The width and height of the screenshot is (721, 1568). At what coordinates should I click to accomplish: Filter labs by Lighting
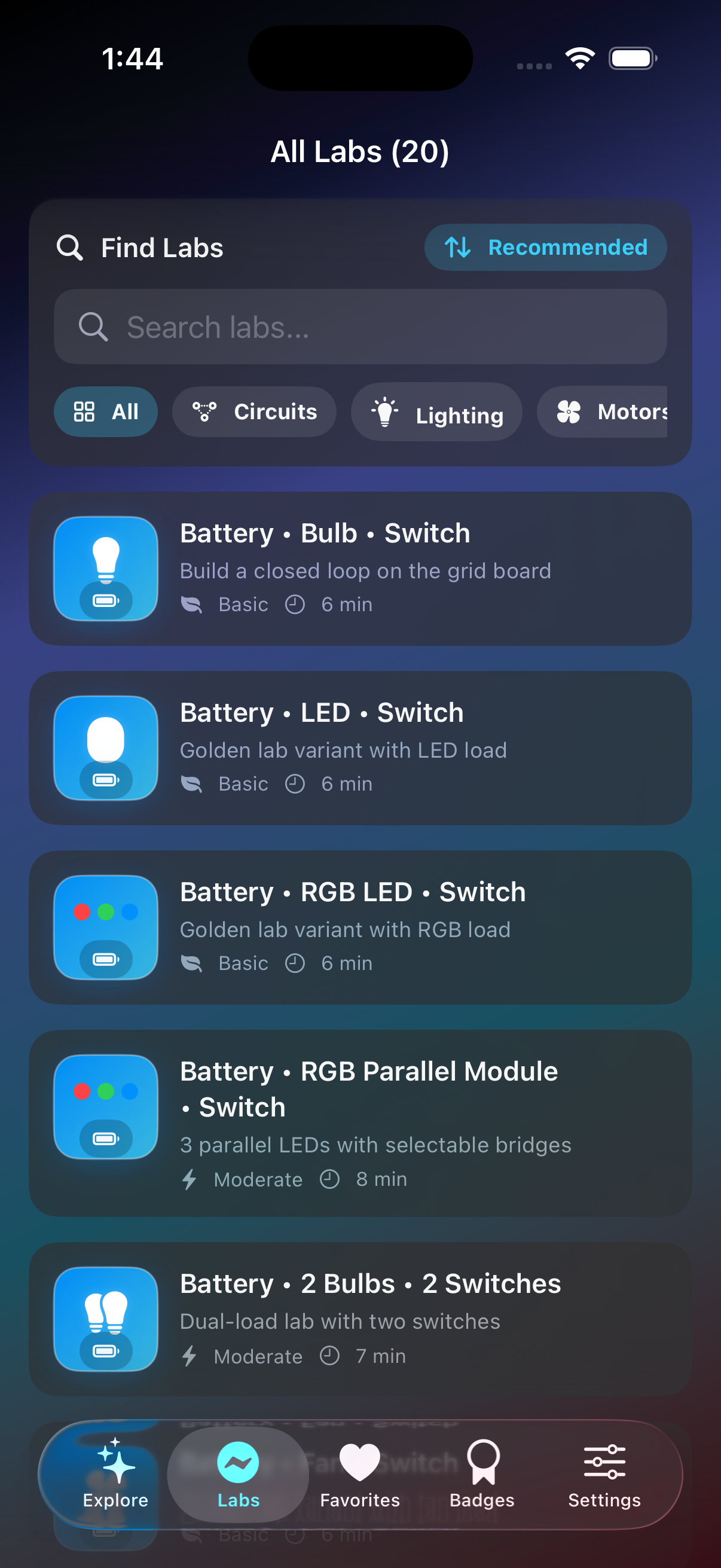pos(436,412)
